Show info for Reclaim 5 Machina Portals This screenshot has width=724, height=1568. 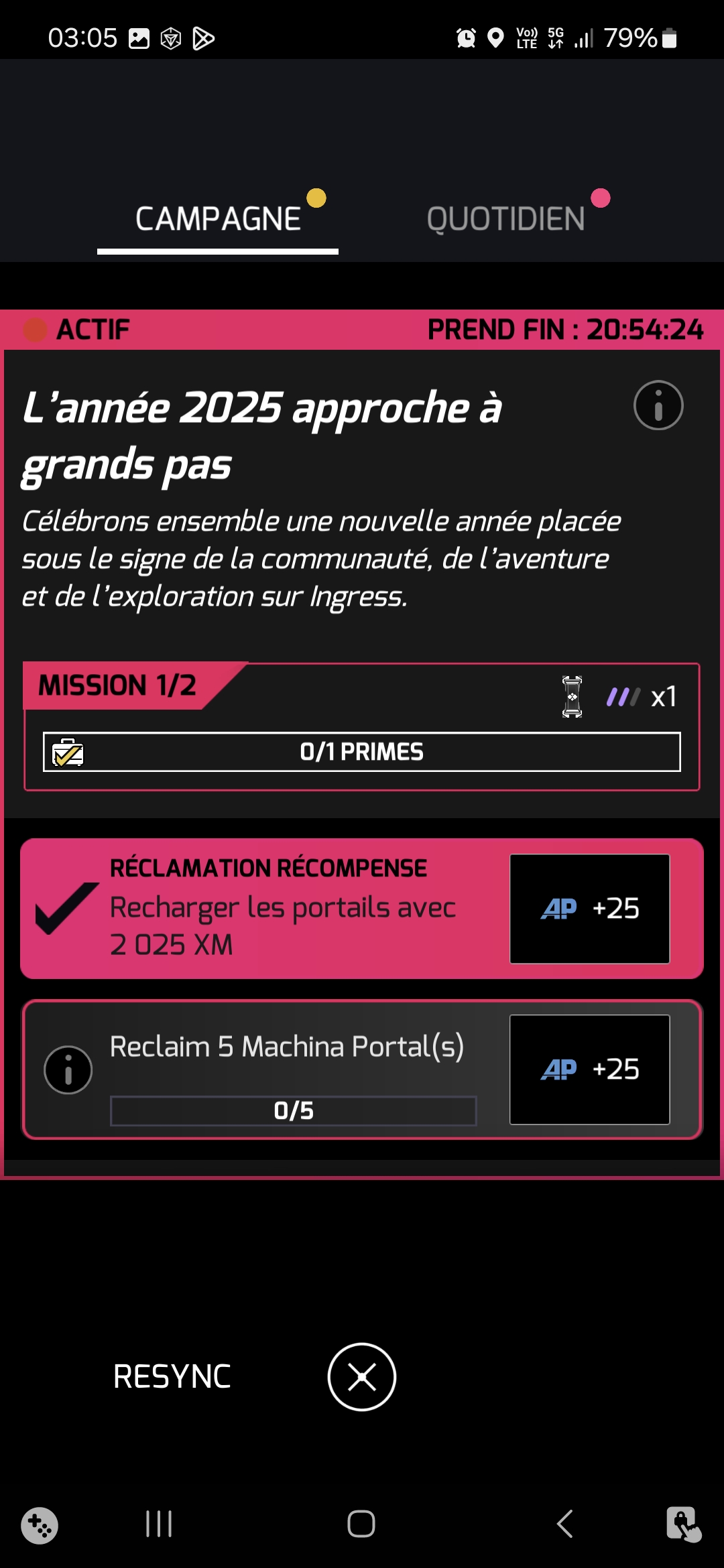[68, 1069]
